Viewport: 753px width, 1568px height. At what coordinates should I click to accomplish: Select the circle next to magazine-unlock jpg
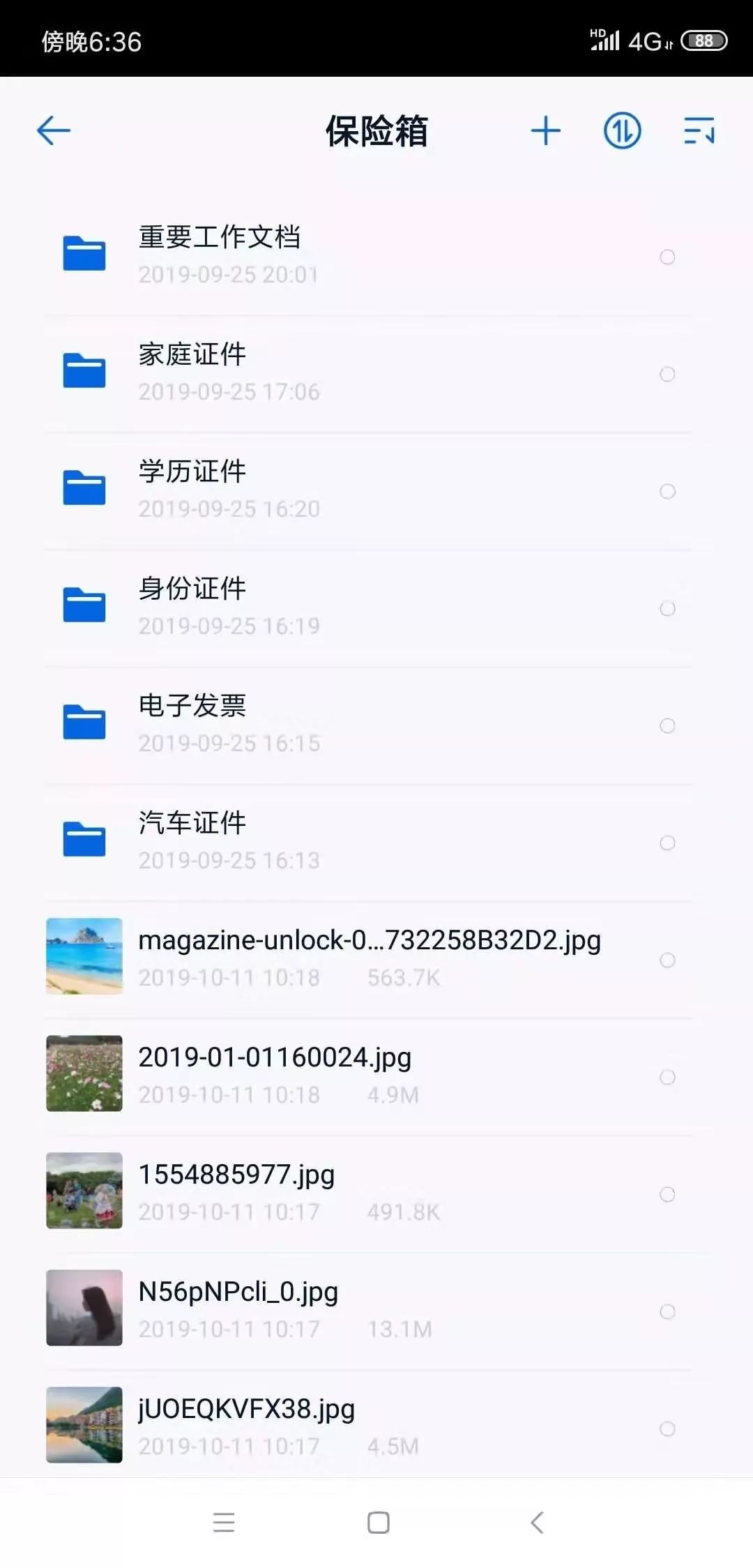667,958
